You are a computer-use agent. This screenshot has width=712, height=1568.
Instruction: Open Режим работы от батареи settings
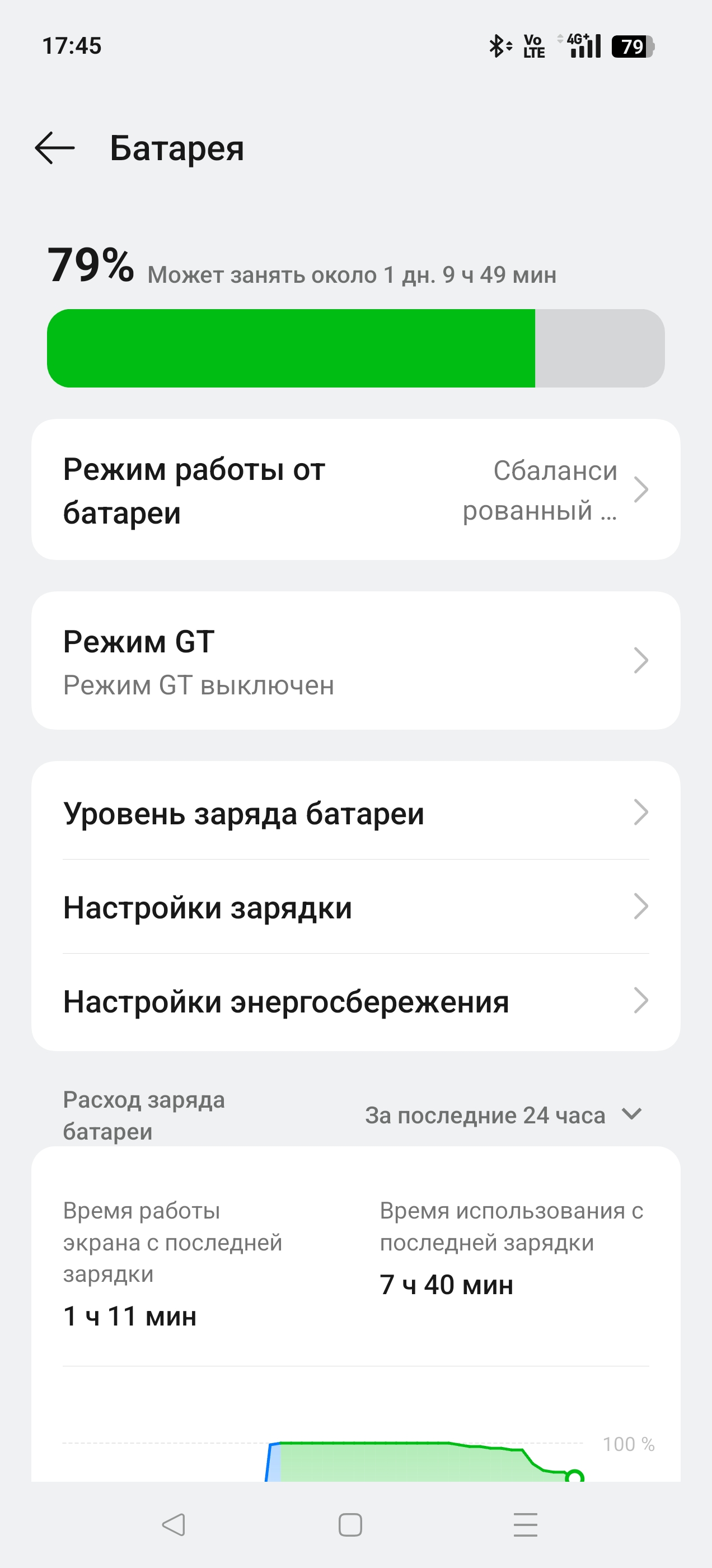tap(356, 489)
